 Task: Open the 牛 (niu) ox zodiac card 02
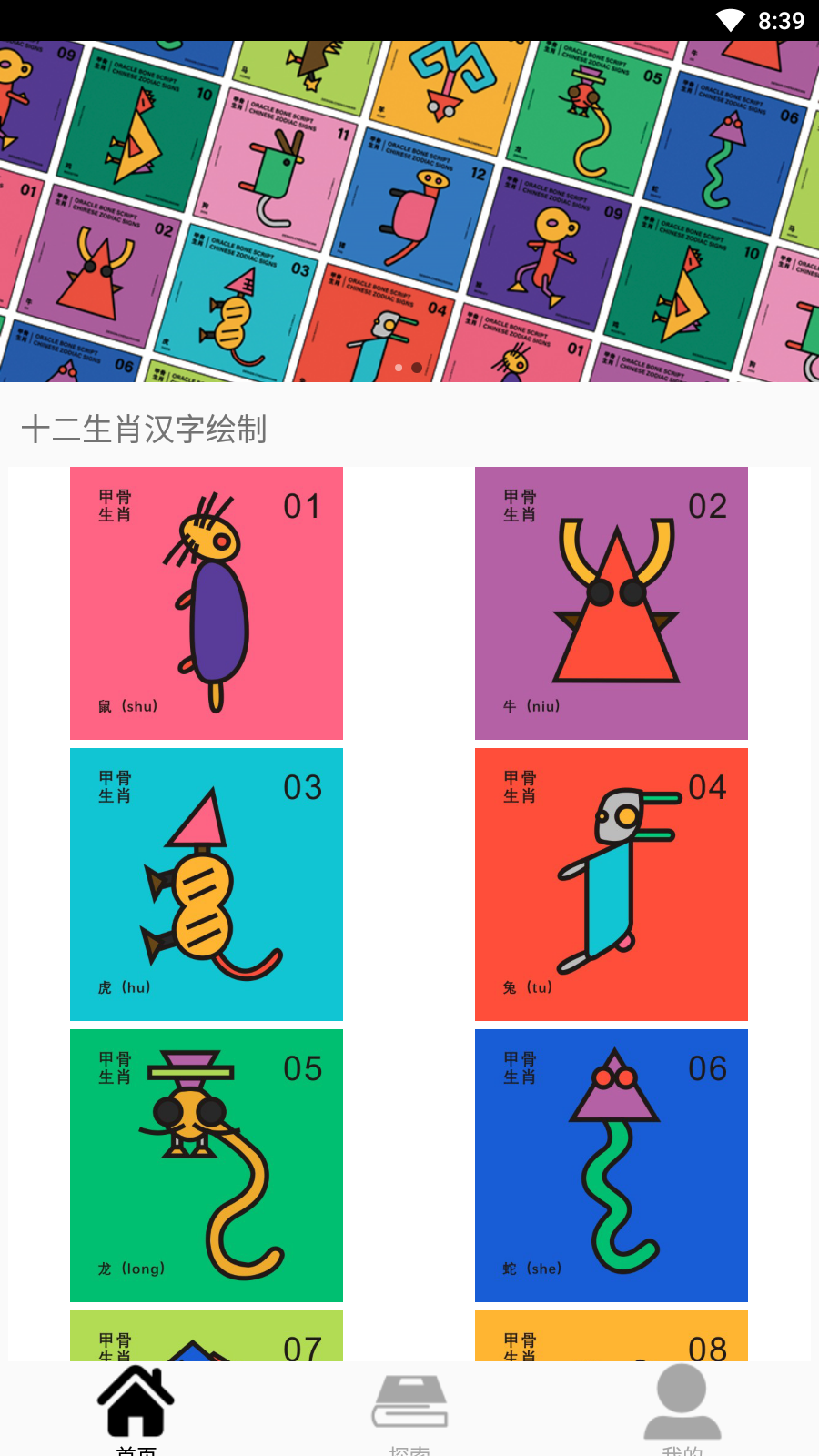click(x=611, y=602)
